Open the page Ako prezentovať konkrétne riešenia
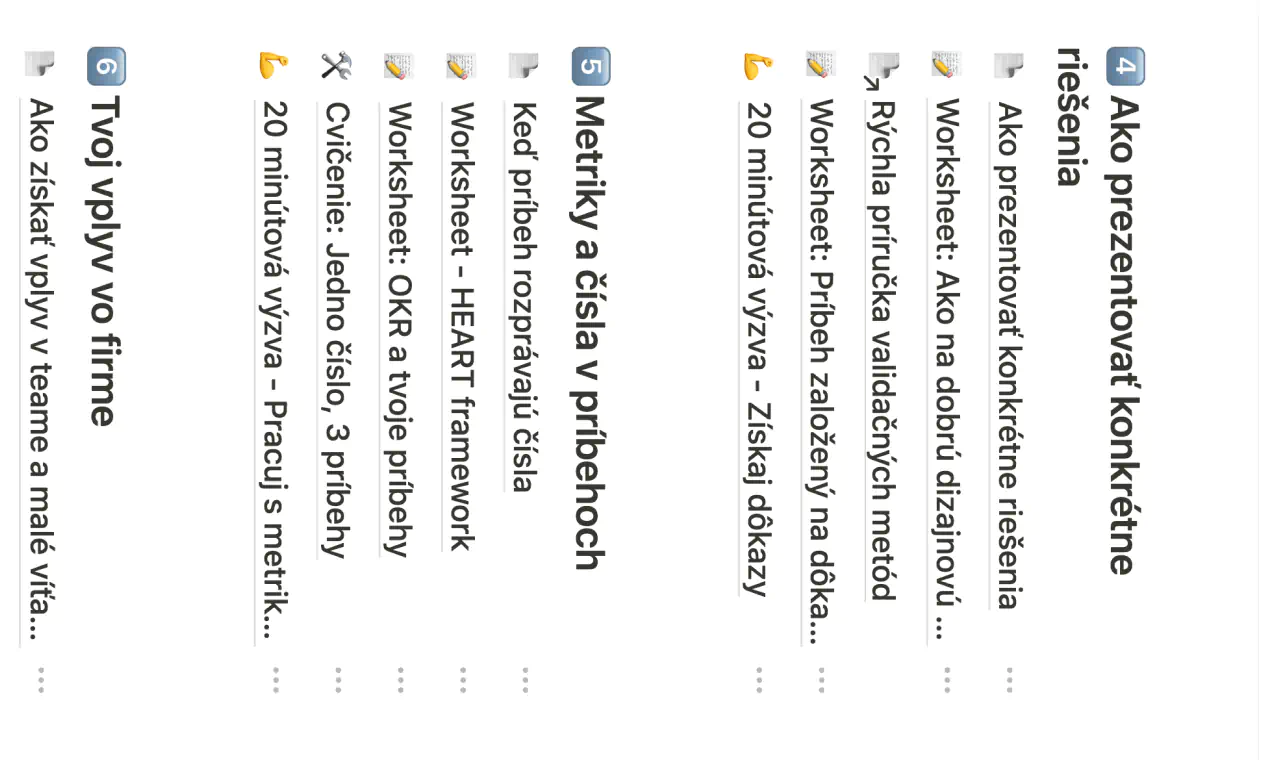 click(1007, 355)
